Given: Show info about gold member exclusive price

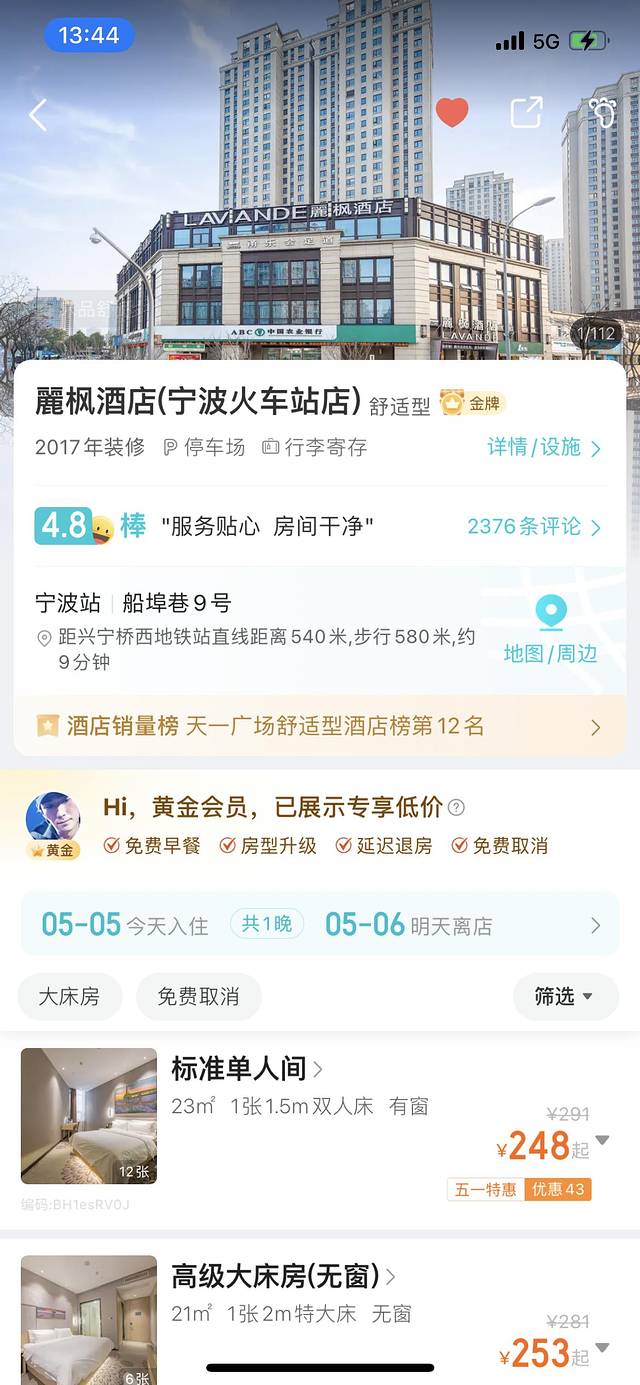Looking at the screenshot, I should (457, 808).
